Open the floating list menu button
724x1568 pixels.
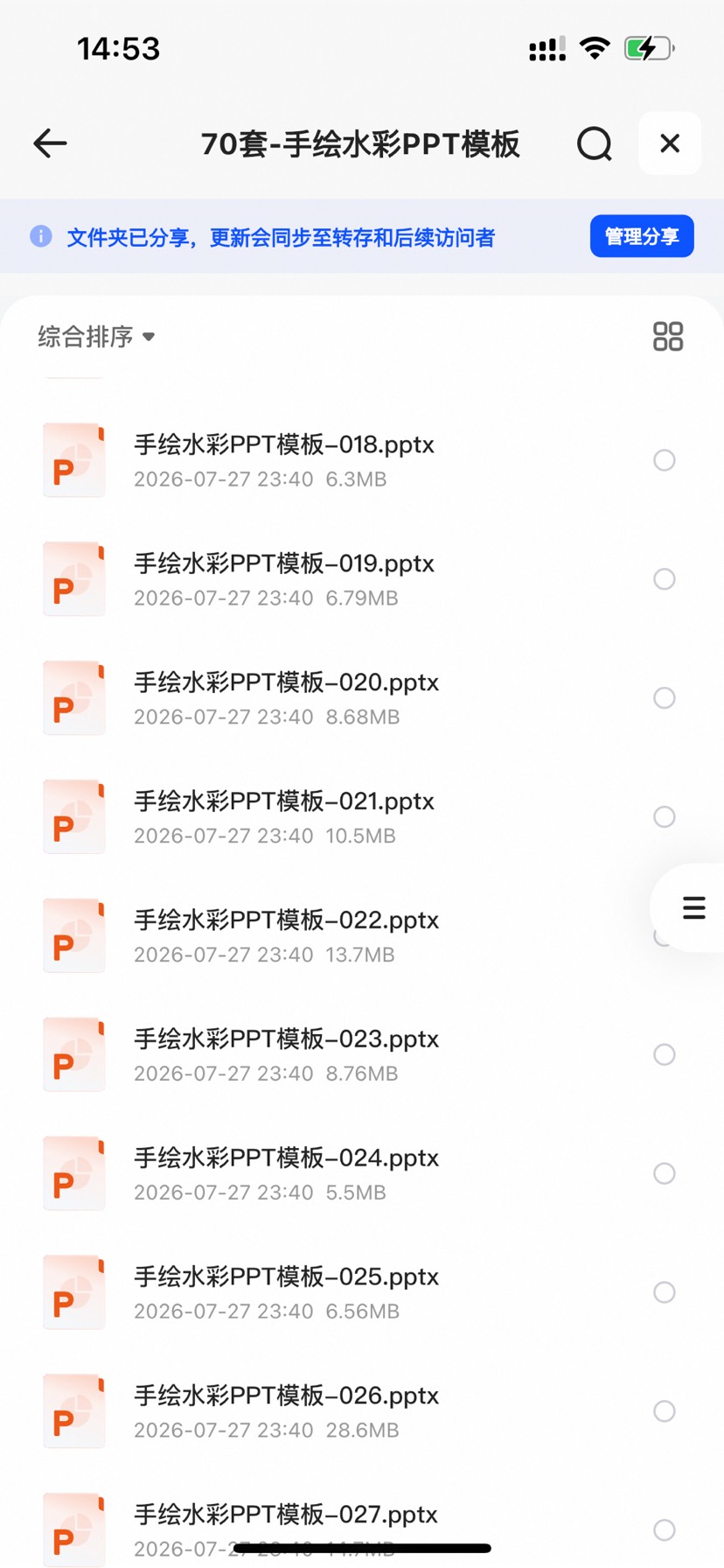tap(693, 908)
